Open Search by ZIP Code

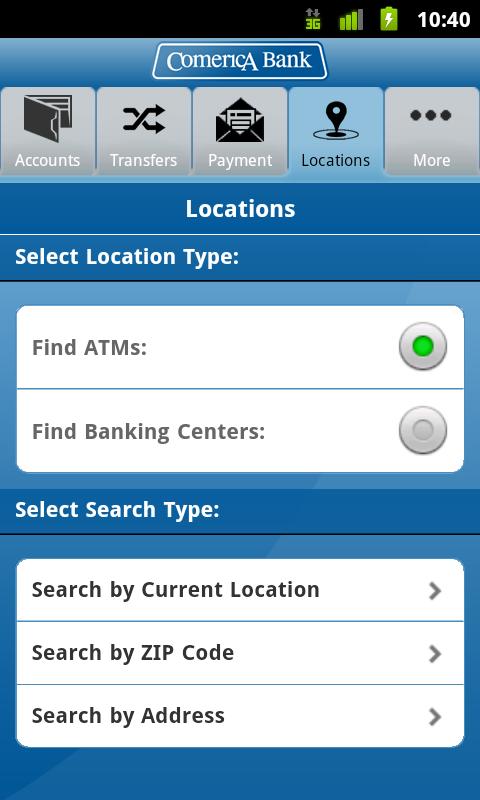point(240,653)
